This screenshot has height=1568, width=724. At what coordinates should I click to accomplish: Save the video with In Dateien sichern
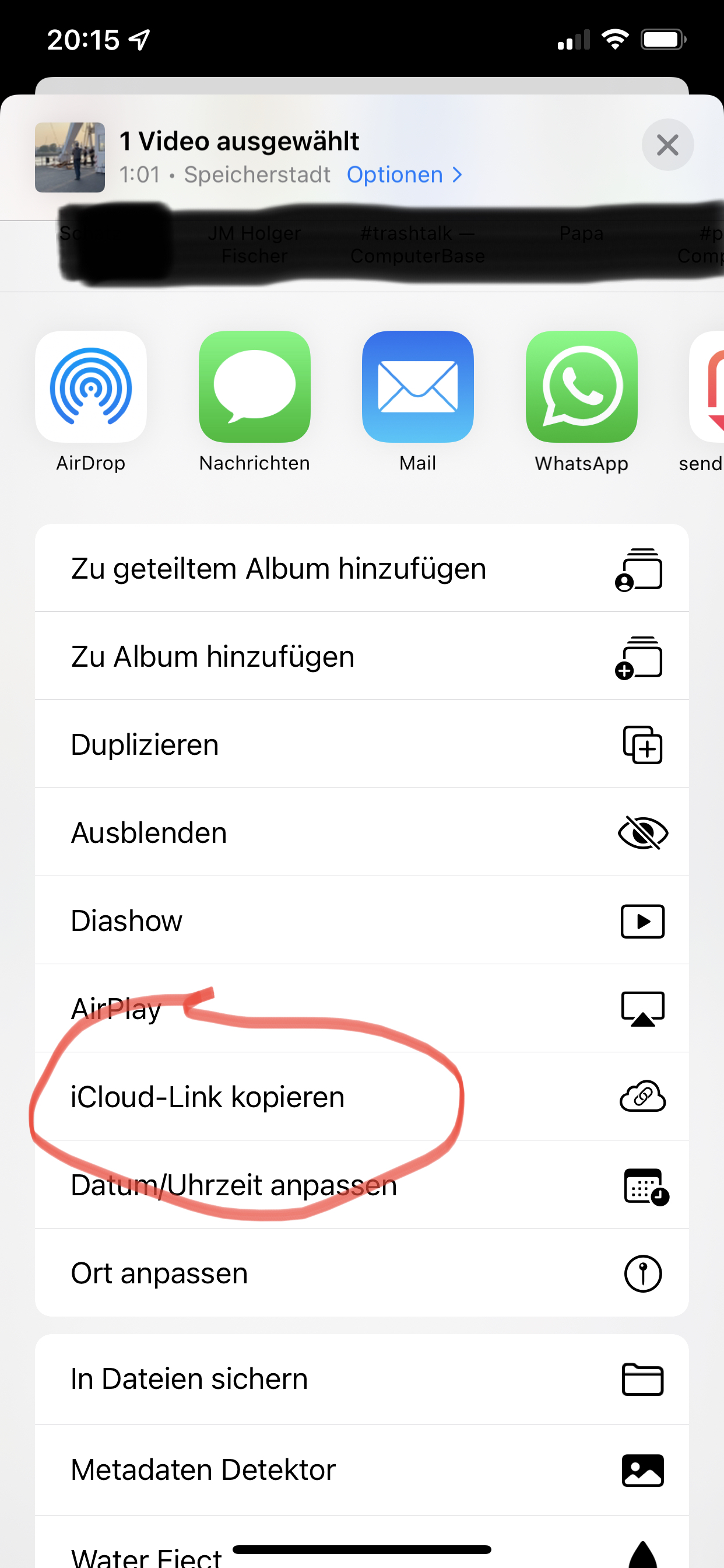[361, 1378]
